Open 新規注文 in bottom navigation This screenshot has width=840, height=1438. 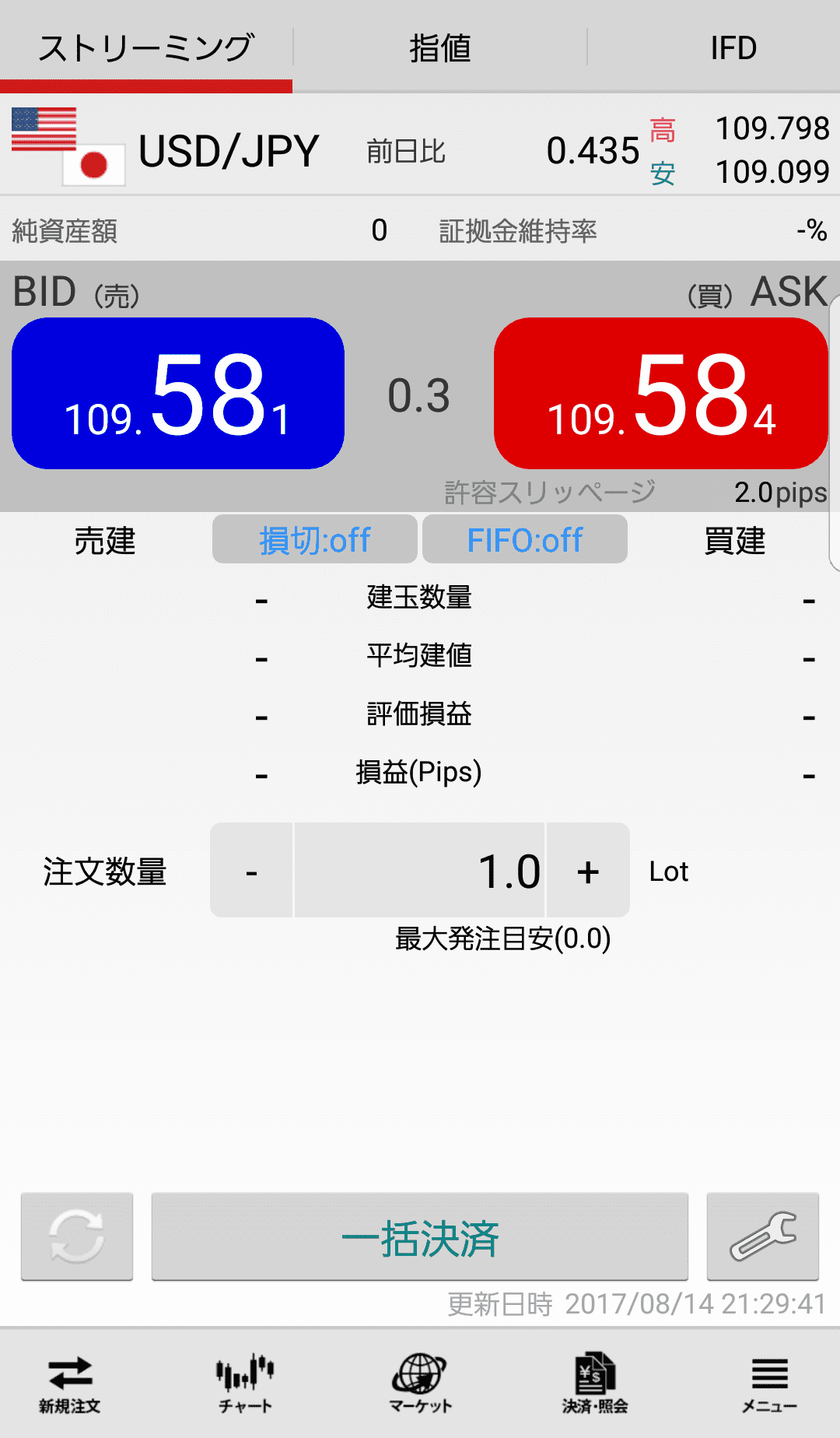(x=70, y=1384)
